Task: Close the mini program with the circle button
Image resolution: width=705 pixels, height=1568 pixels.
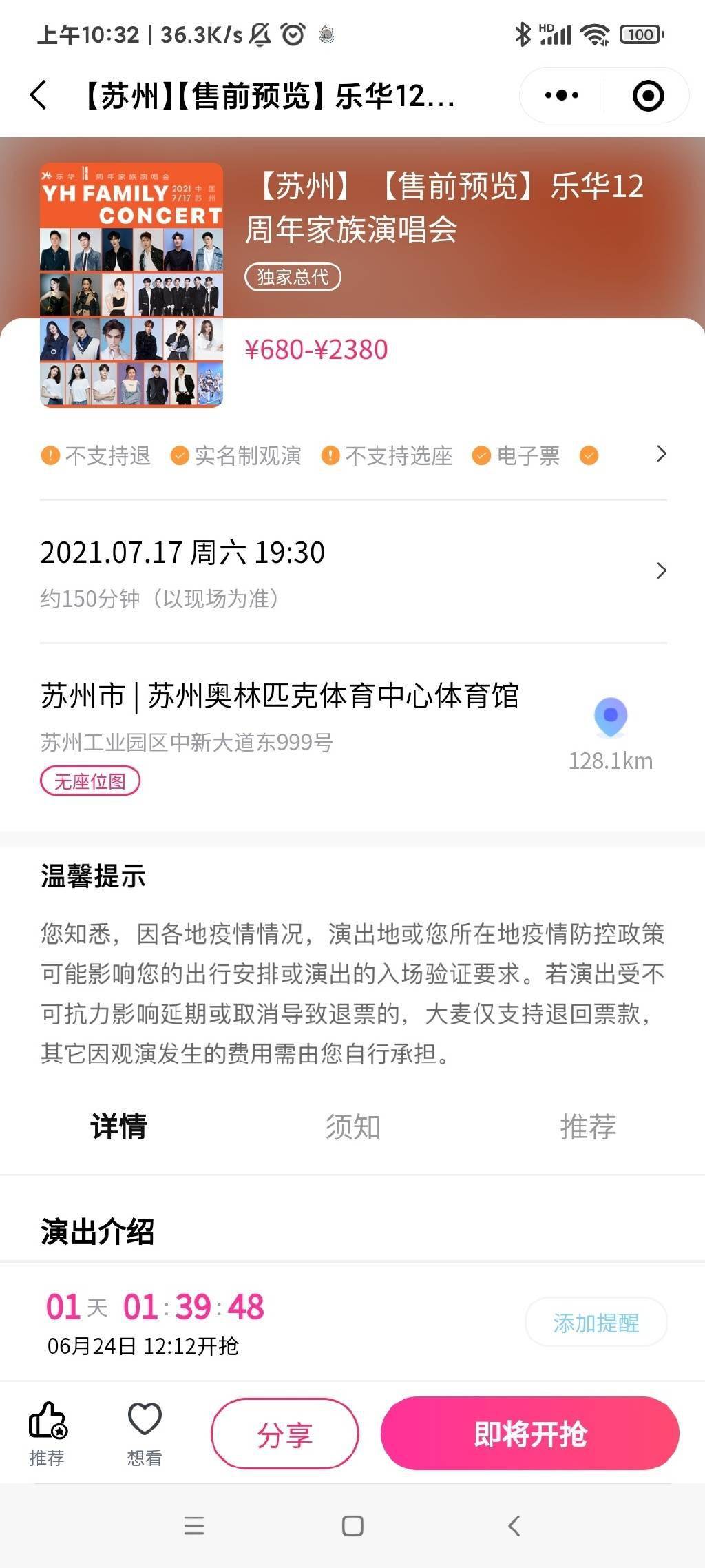Action: coord(648,95)
